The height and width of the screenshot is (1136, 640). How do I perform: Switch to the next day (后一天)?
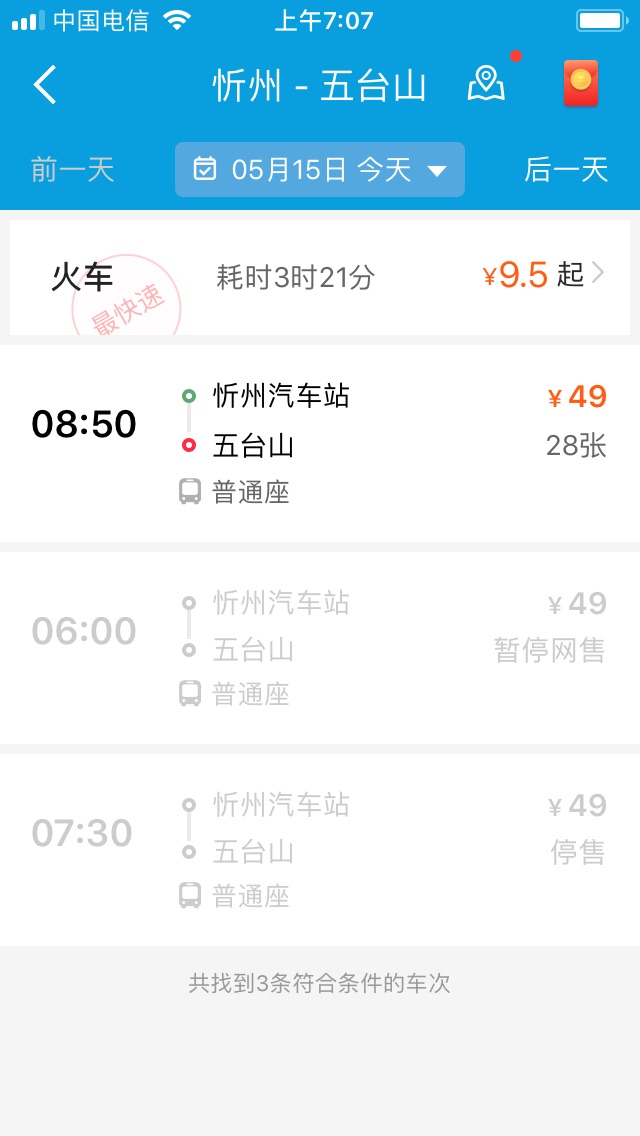coord(566,170)
